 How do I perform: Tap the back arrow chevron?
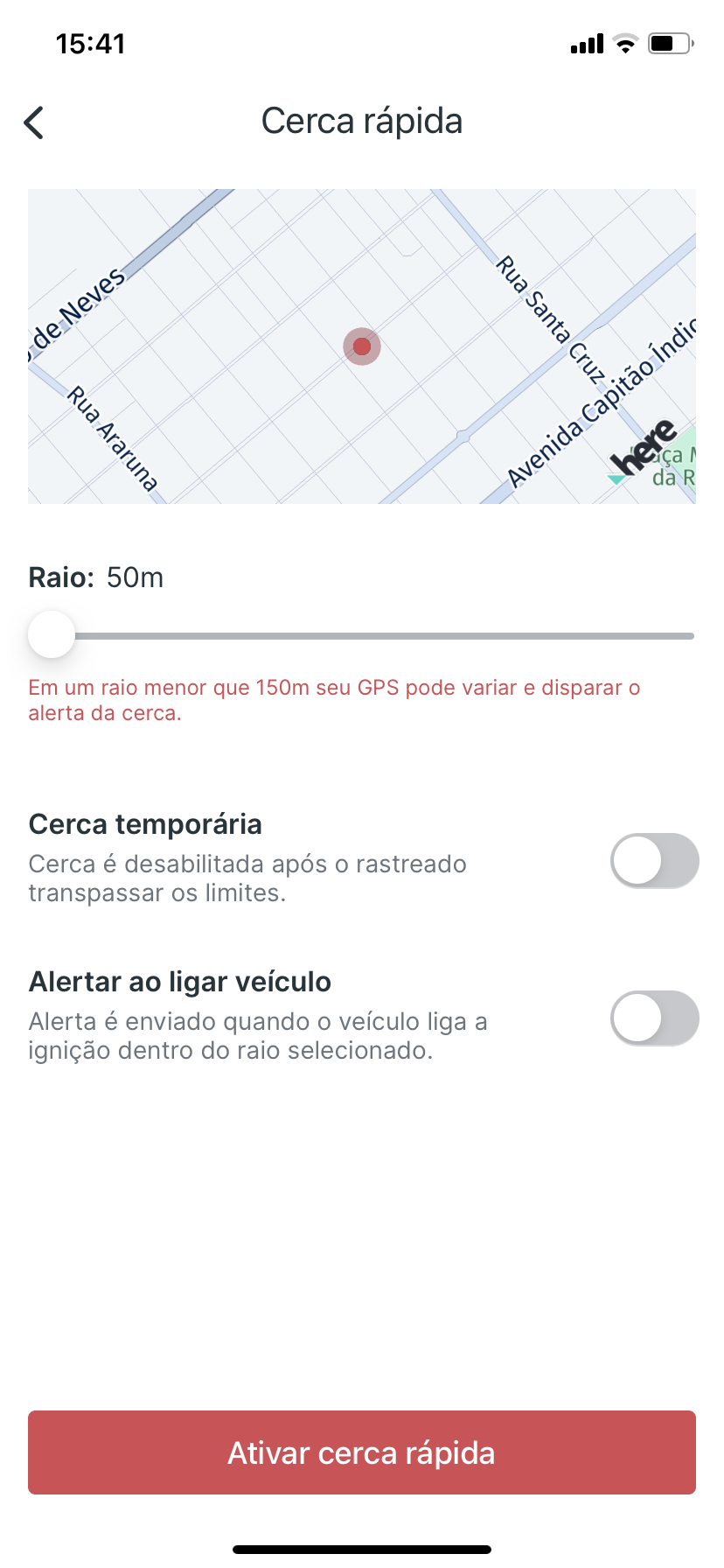coord(33,122)
